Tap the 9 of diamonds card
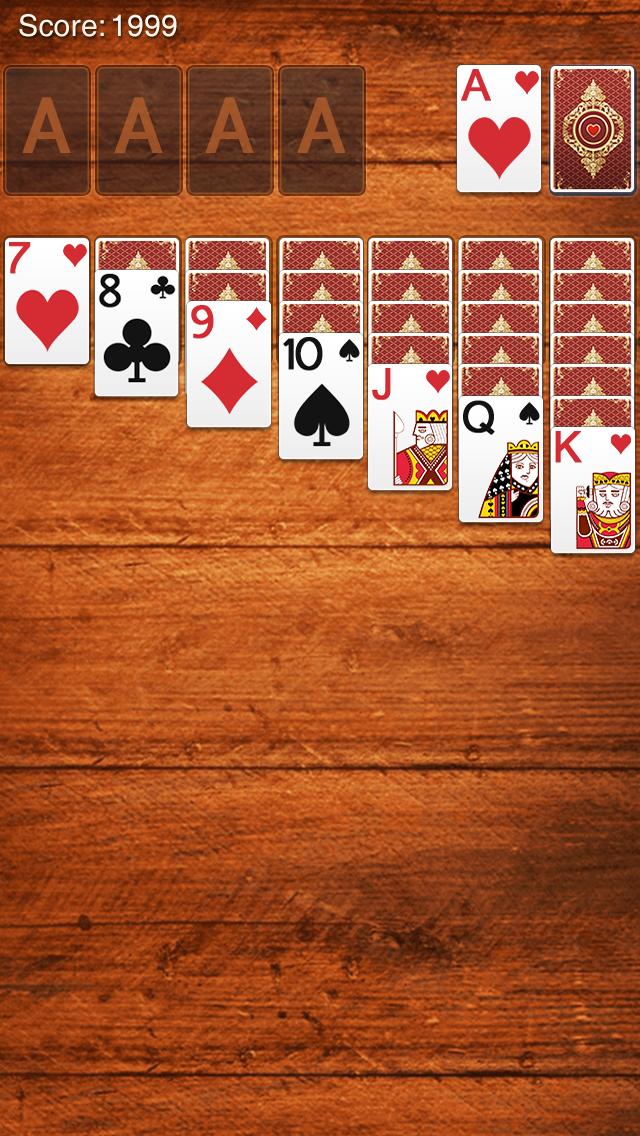This screenshot has width=640, height=1136. [229, 365]
